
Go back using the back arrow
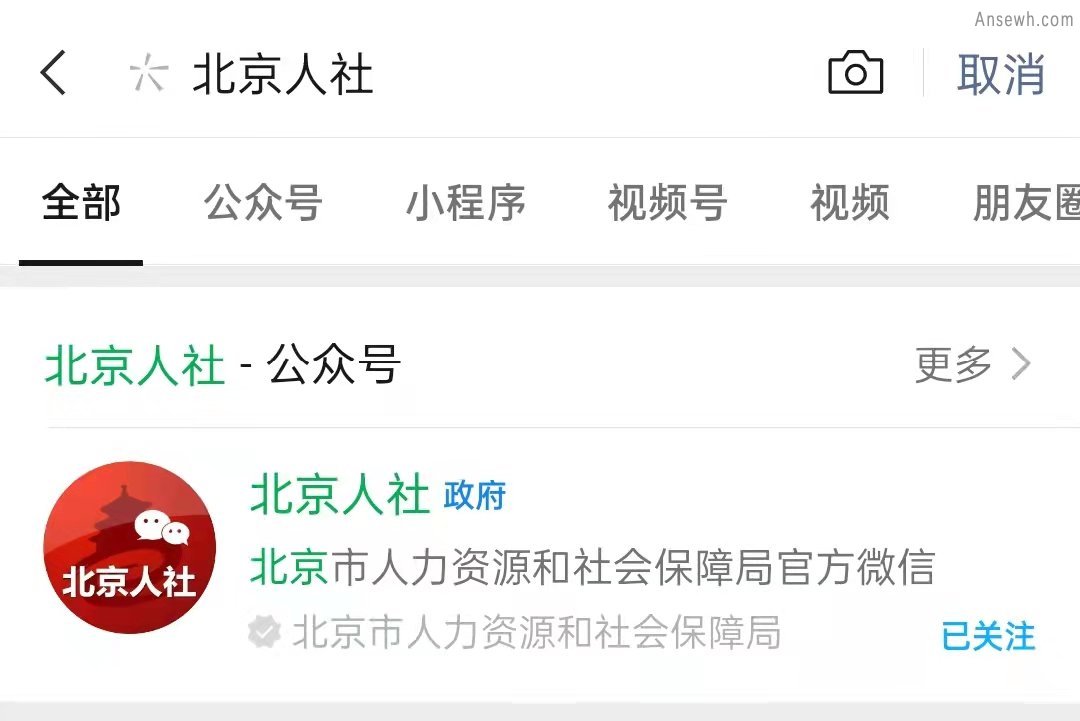pyautogui.click(x=54, y=74)
